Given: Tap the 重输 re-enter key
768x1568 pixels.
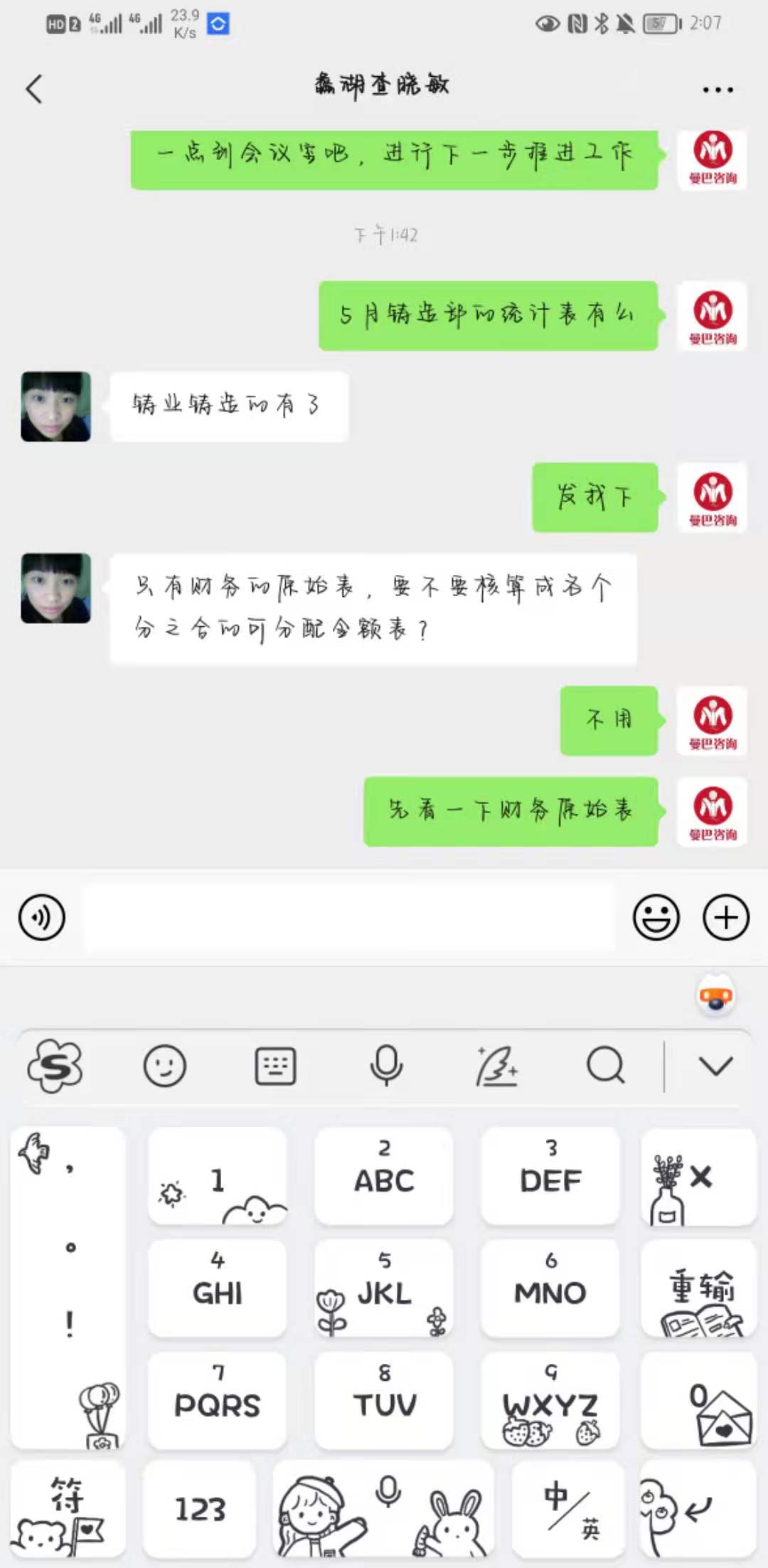Looking at the screenshot, I should click(698, 1288).
